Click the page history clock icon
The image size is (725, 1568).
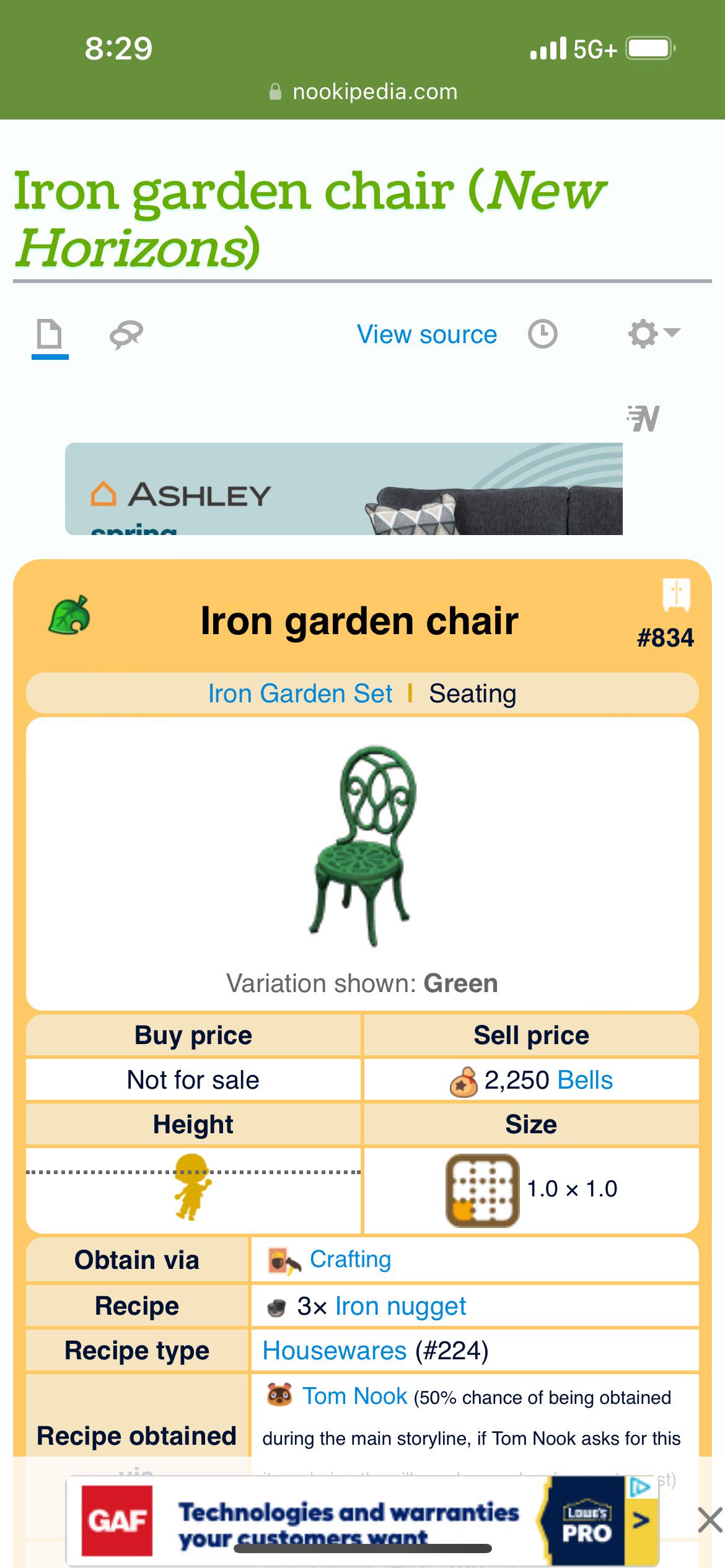(x=542, y=334)
